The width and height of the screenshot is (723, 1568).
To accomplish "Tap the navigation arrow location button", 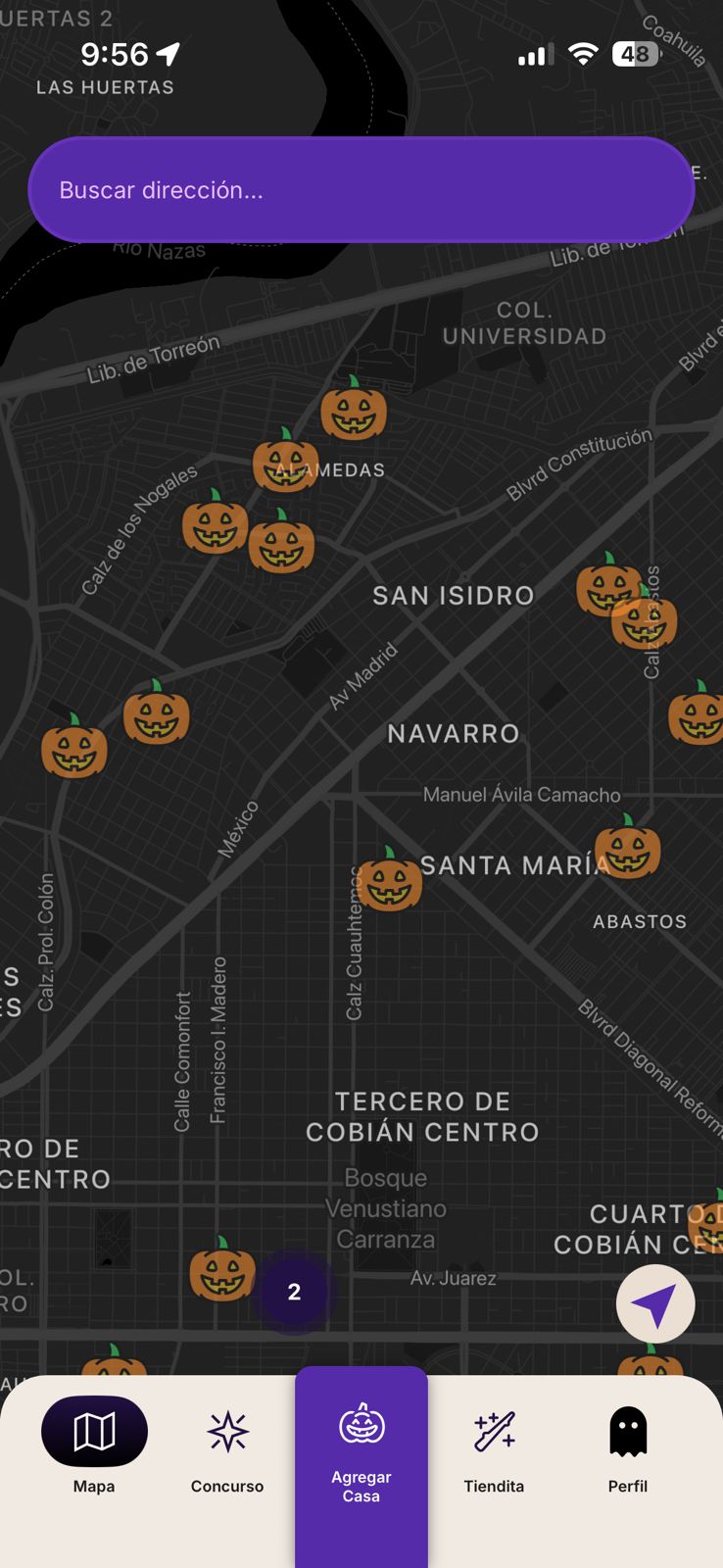I will pos(654,1303).
